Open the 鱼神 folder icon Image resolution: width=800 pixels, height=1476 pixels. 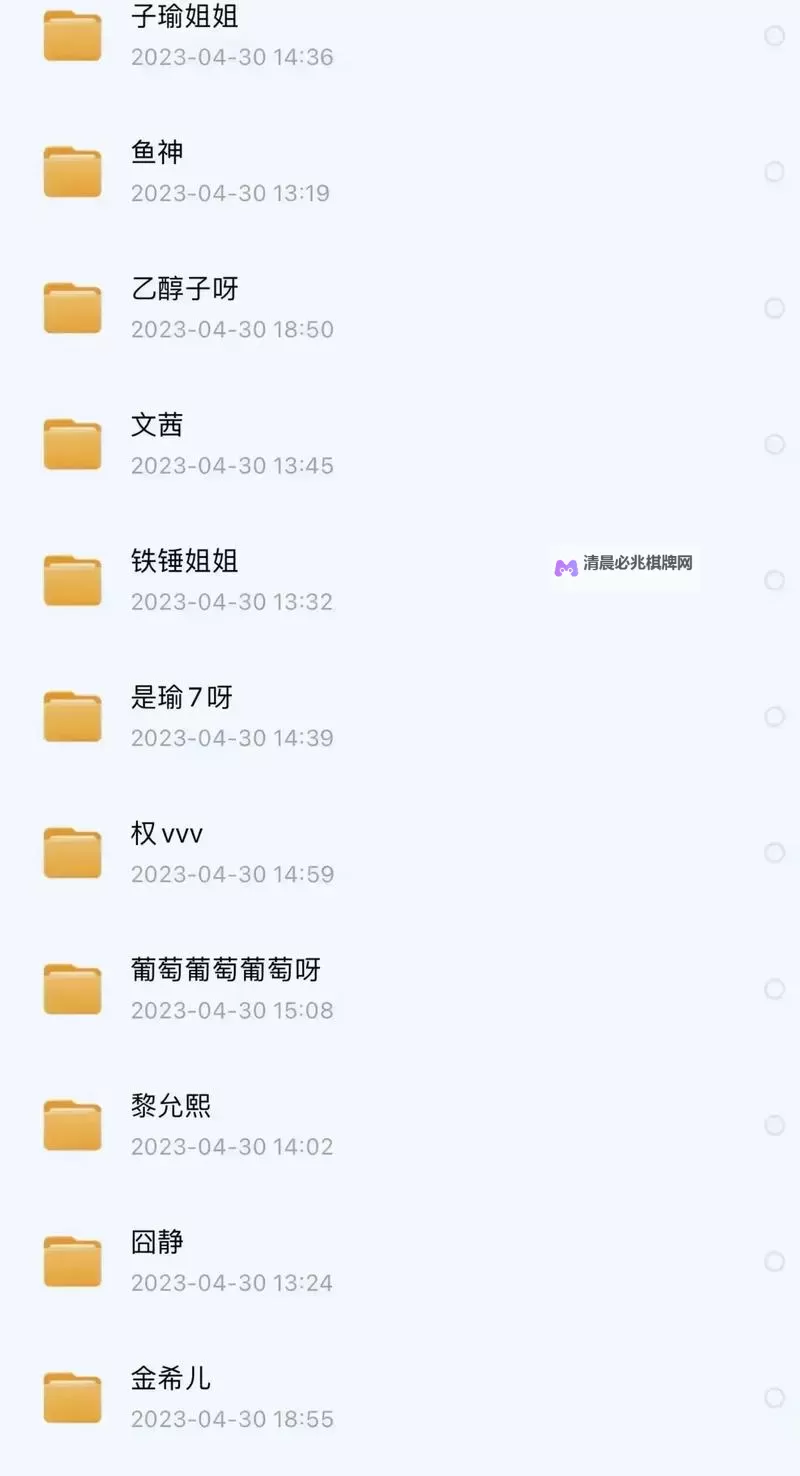pos(71,171)
